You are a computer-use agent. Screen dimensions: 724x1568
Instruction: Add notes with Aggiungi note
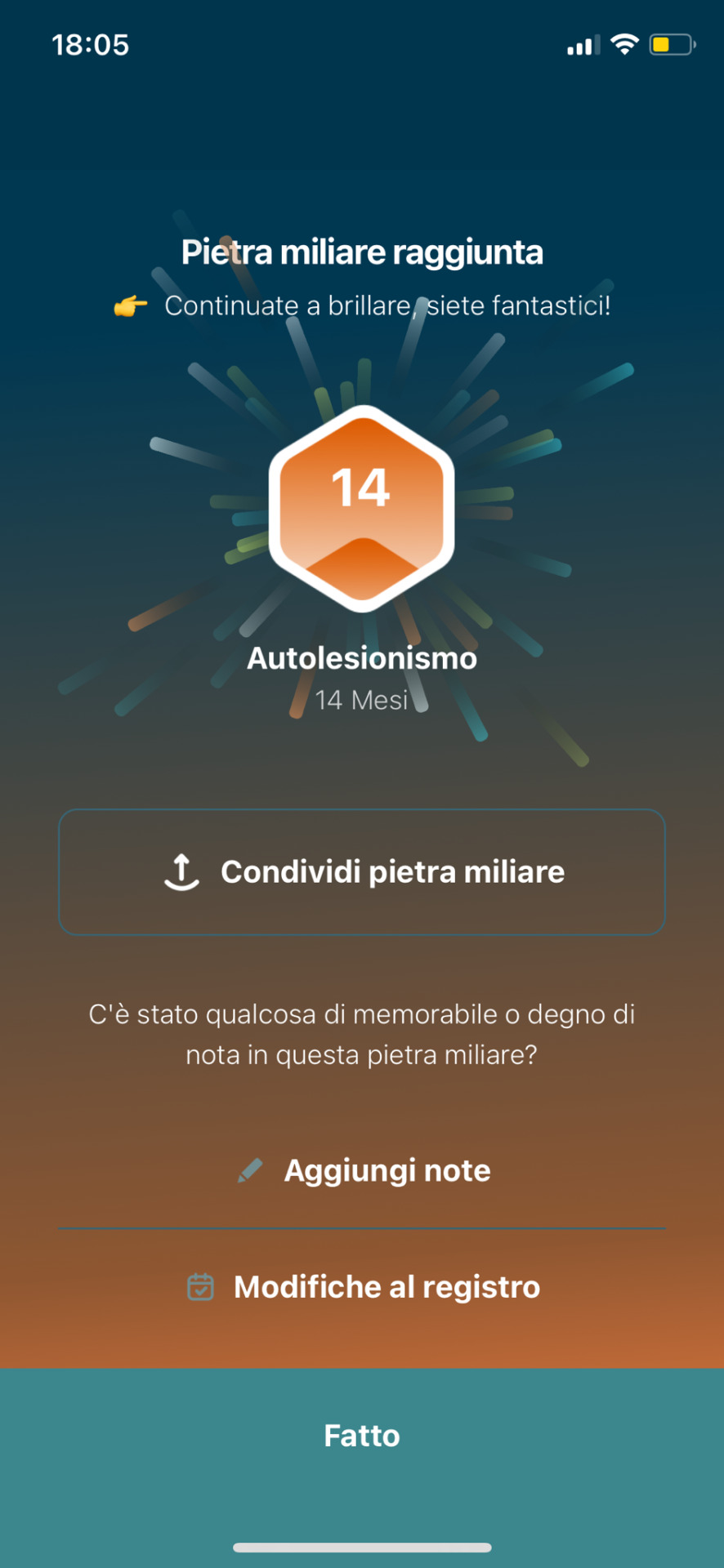(362, 1170)
